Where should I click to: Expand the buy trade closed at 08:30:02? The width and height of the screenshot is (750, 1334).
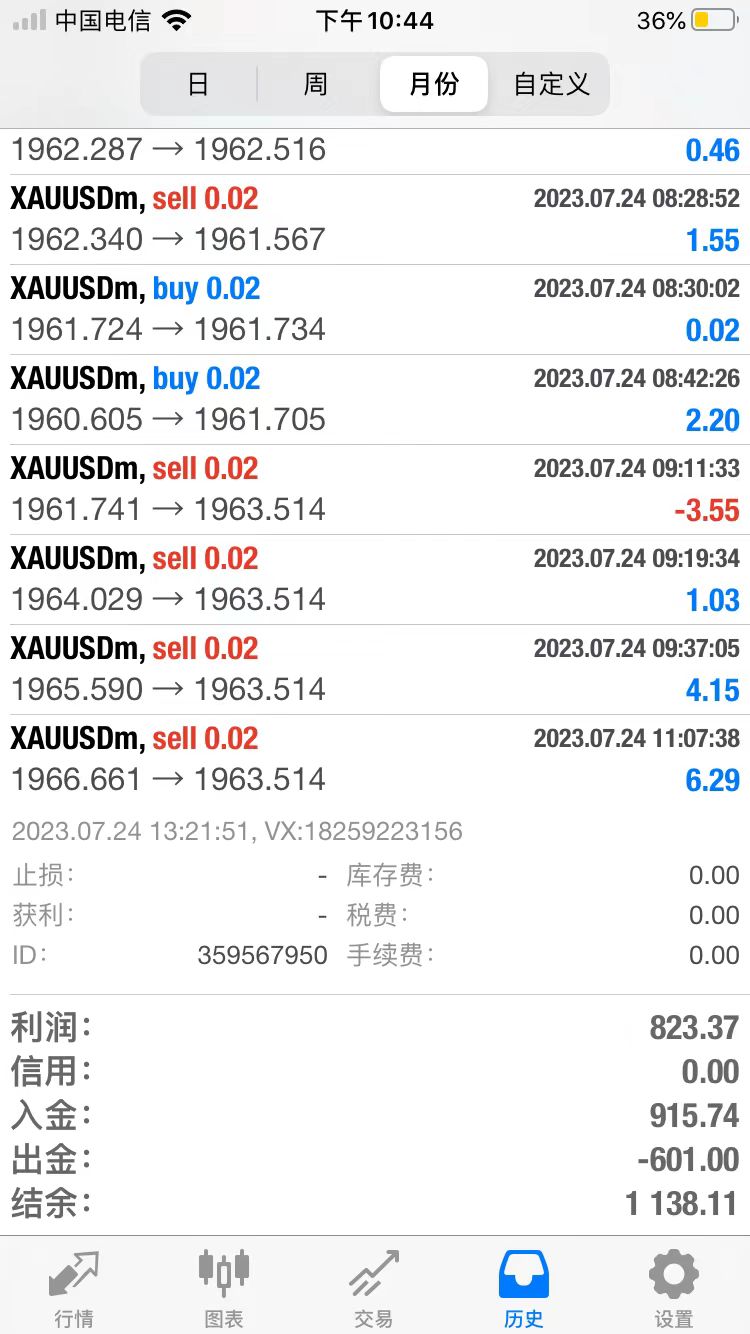point(375,309)
